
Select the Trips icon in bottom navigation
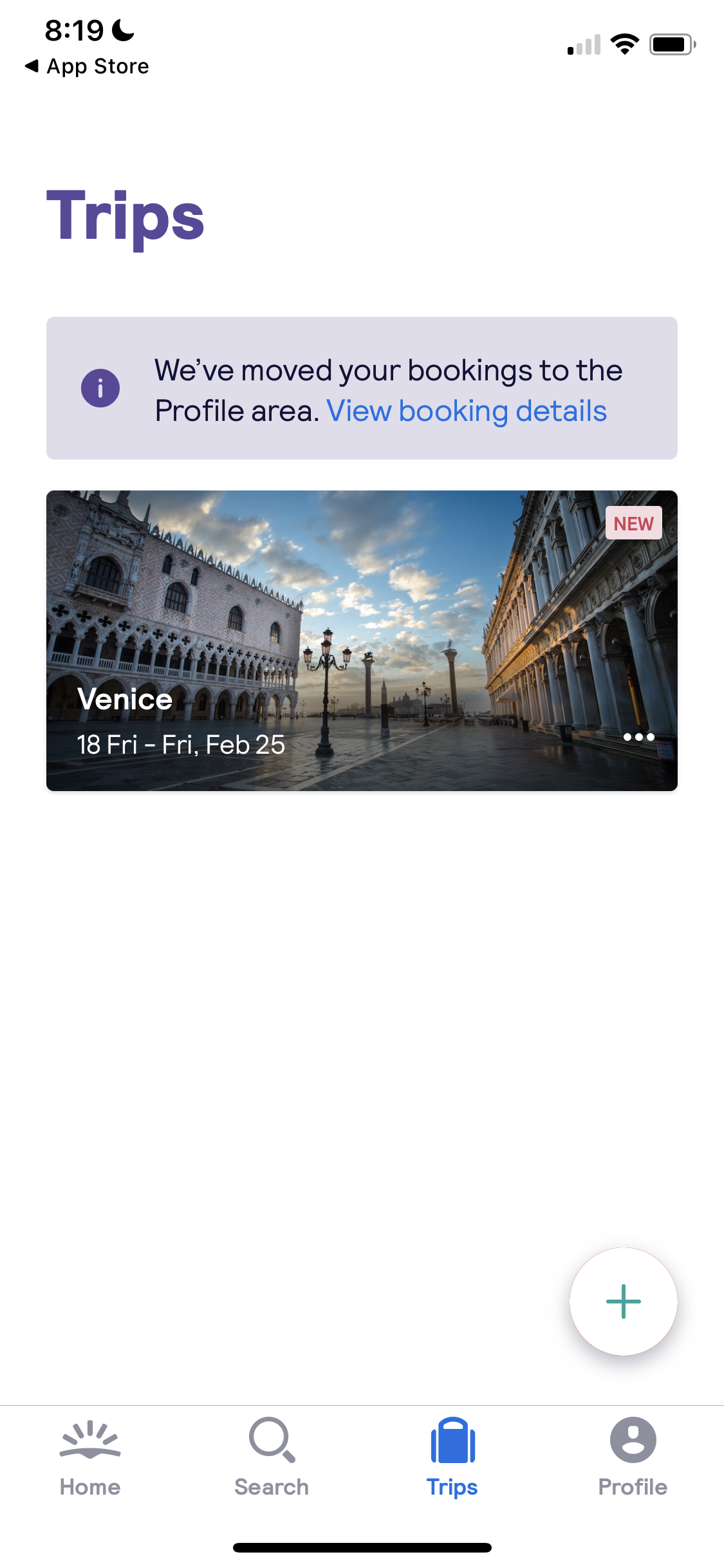click(x=452, y=1451)
